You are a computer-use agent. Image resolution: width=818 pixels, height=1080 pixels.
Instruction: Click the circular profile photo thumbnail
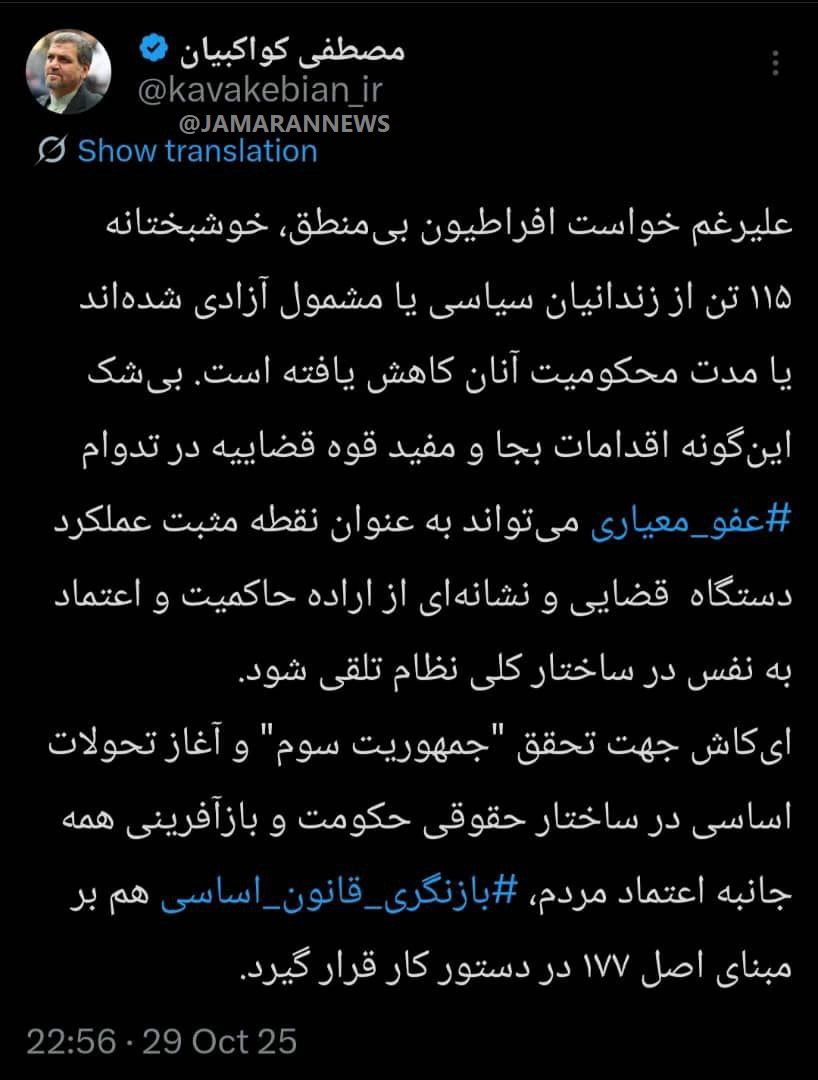coord(68,70)
